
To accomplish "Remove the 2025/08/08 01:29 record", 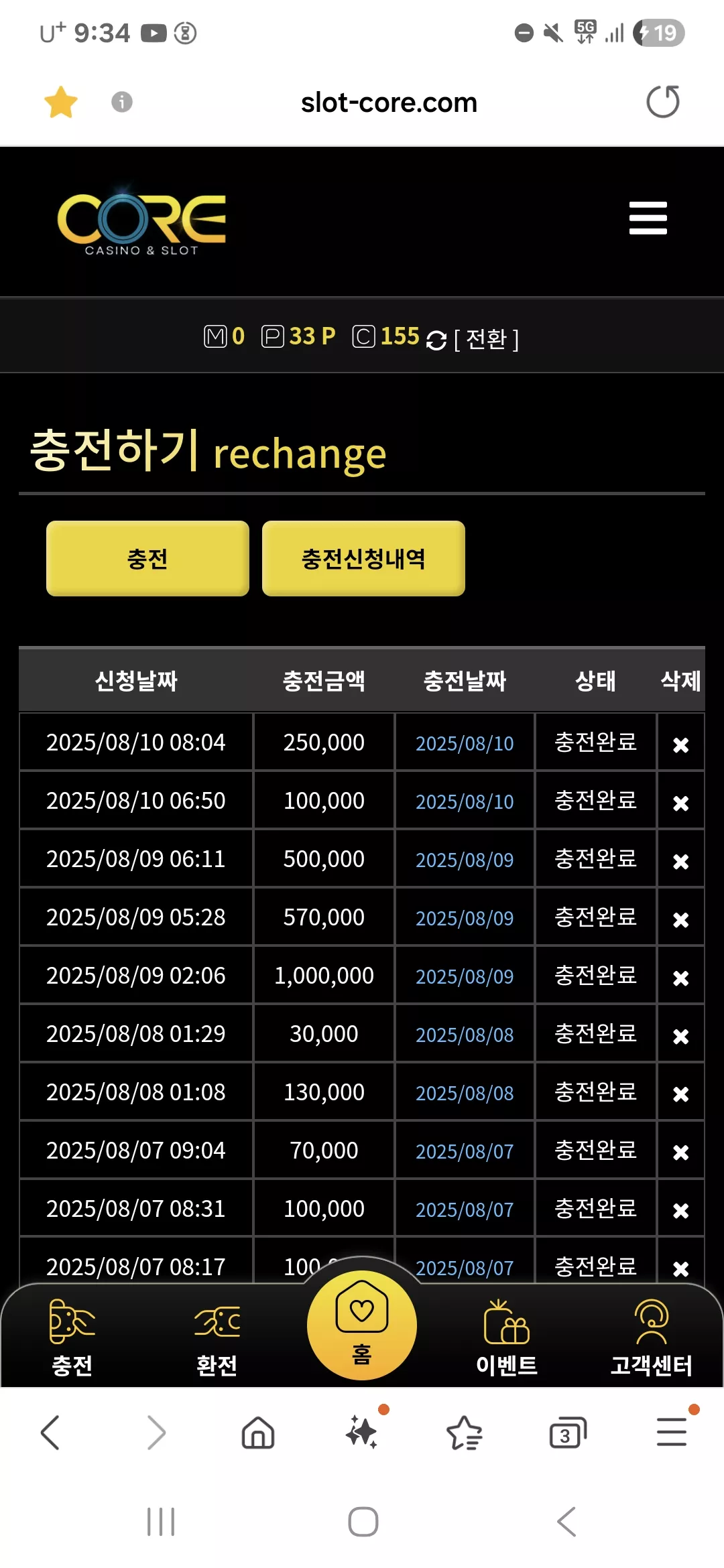I will point(680,1036).
